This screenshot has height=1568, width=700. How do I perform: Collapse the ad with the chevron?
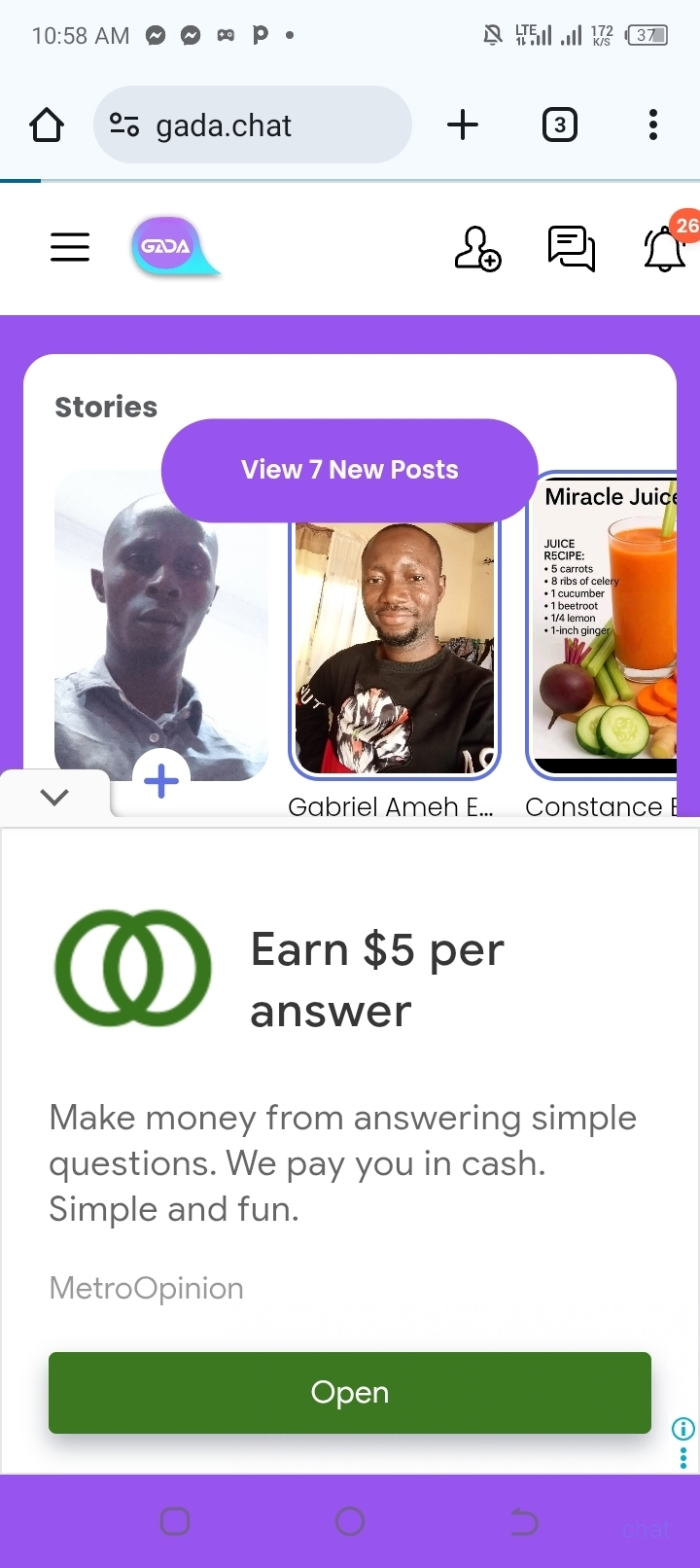pyautogui.click(x=54, y=797)
